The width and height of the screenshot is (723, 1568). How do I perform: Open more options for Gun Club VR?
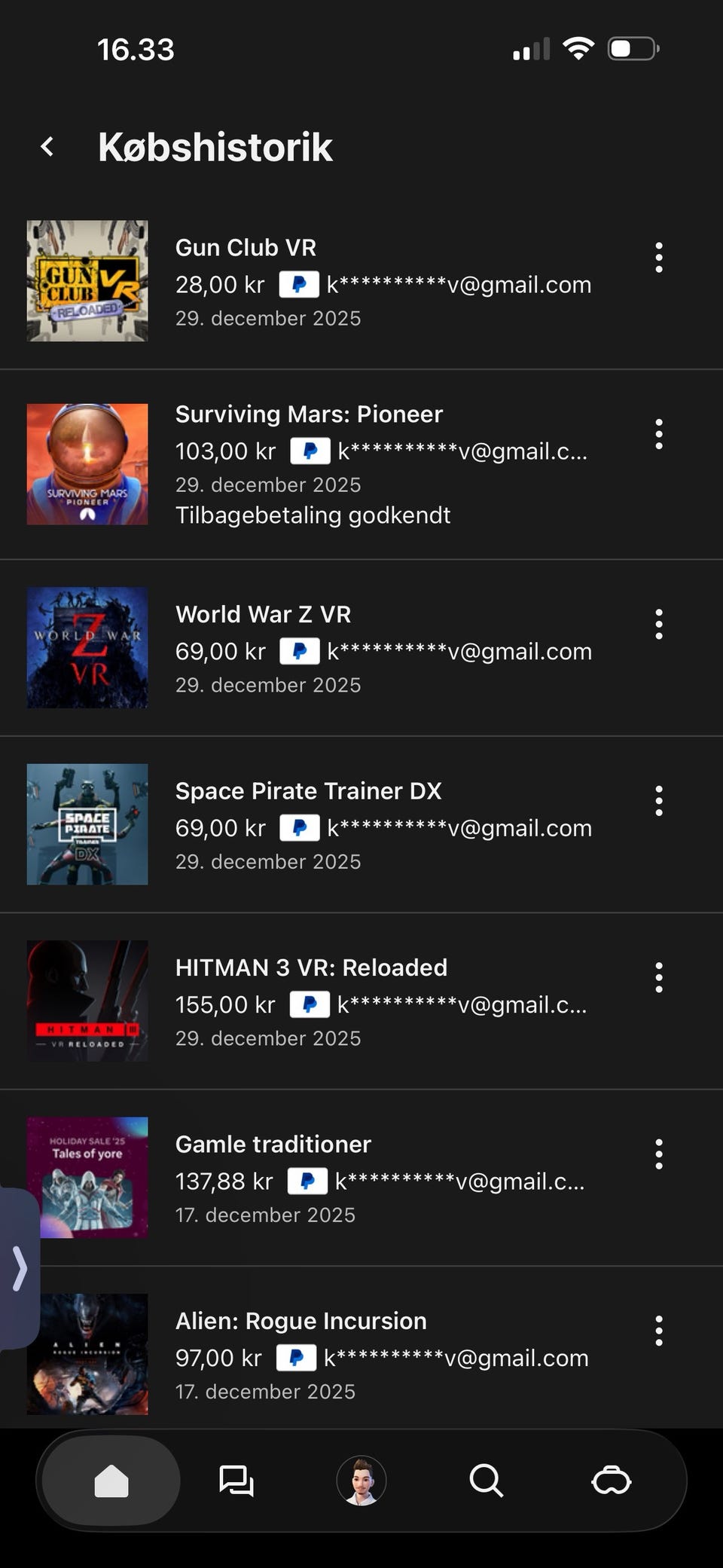(659, 258)
